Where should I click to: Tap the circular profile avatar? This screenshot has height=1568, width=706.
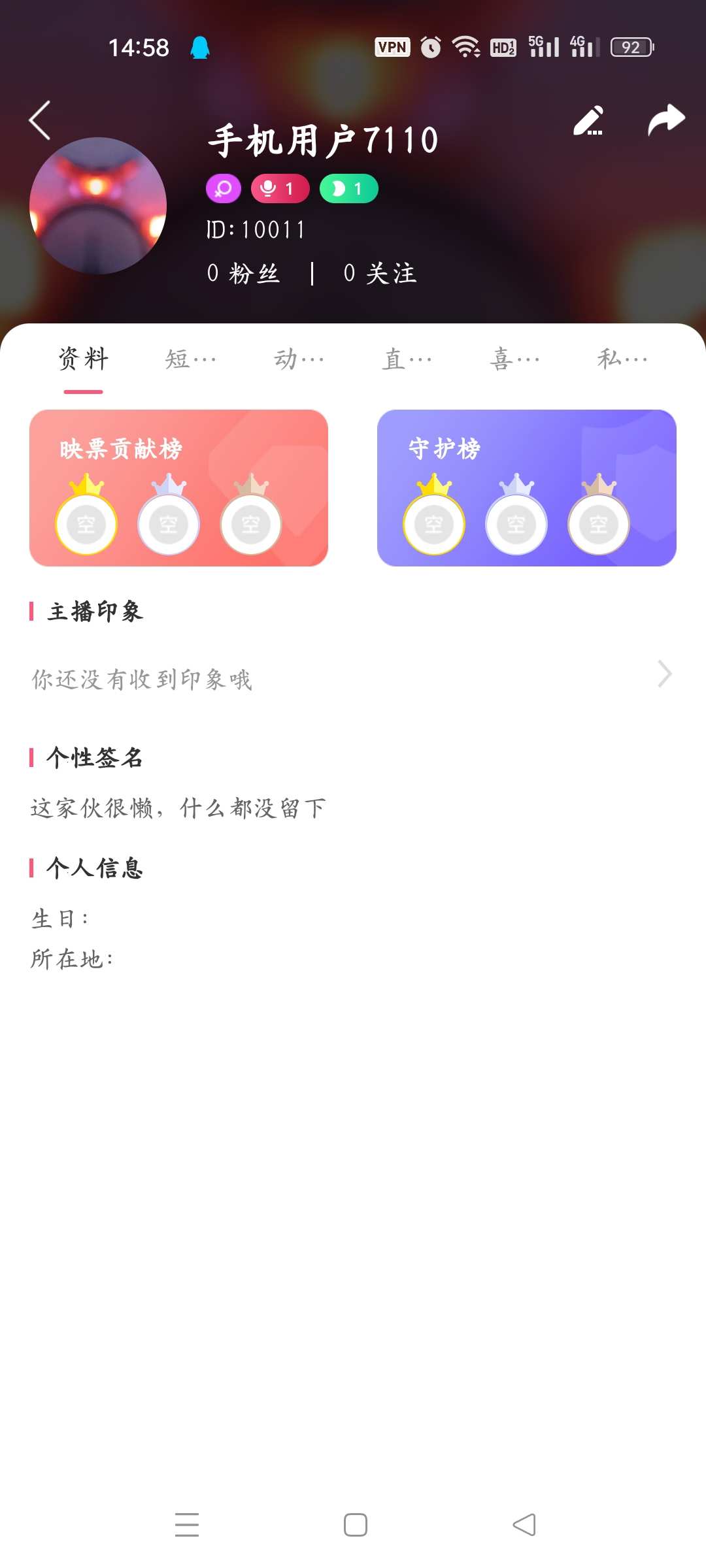[99, 205]
